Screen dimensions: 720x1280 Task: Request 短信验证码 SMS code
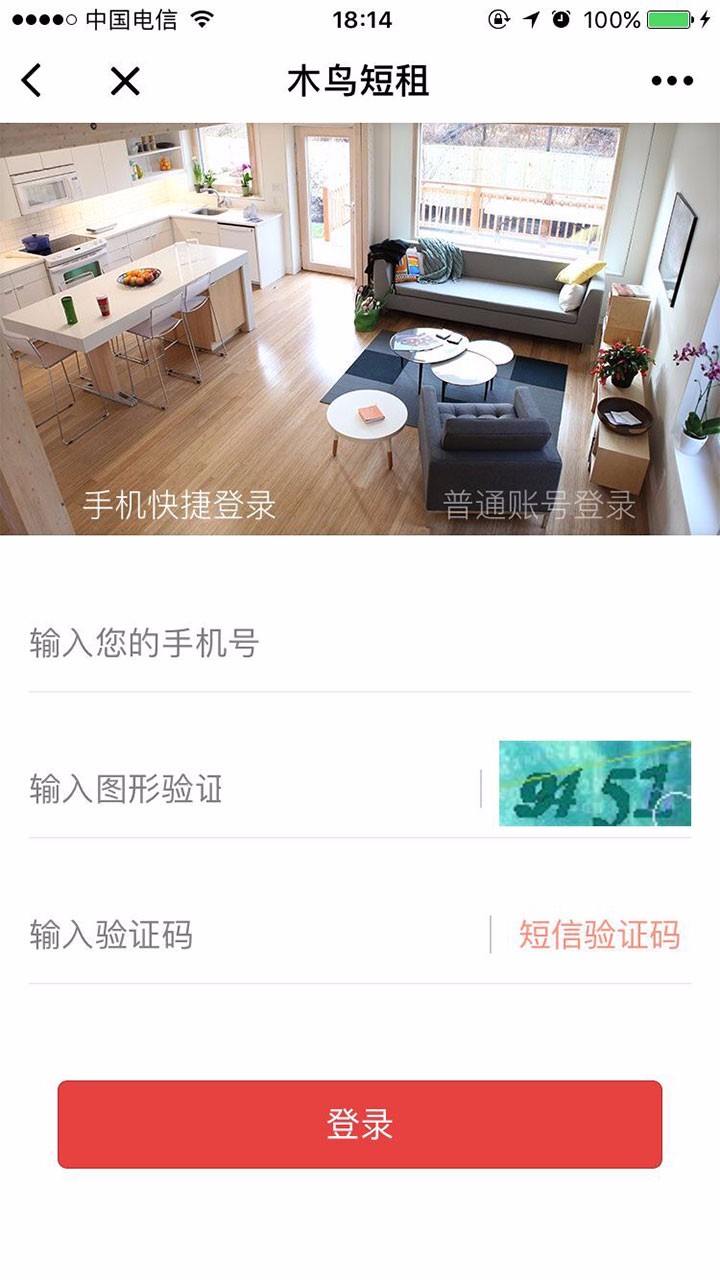(599, 936)
